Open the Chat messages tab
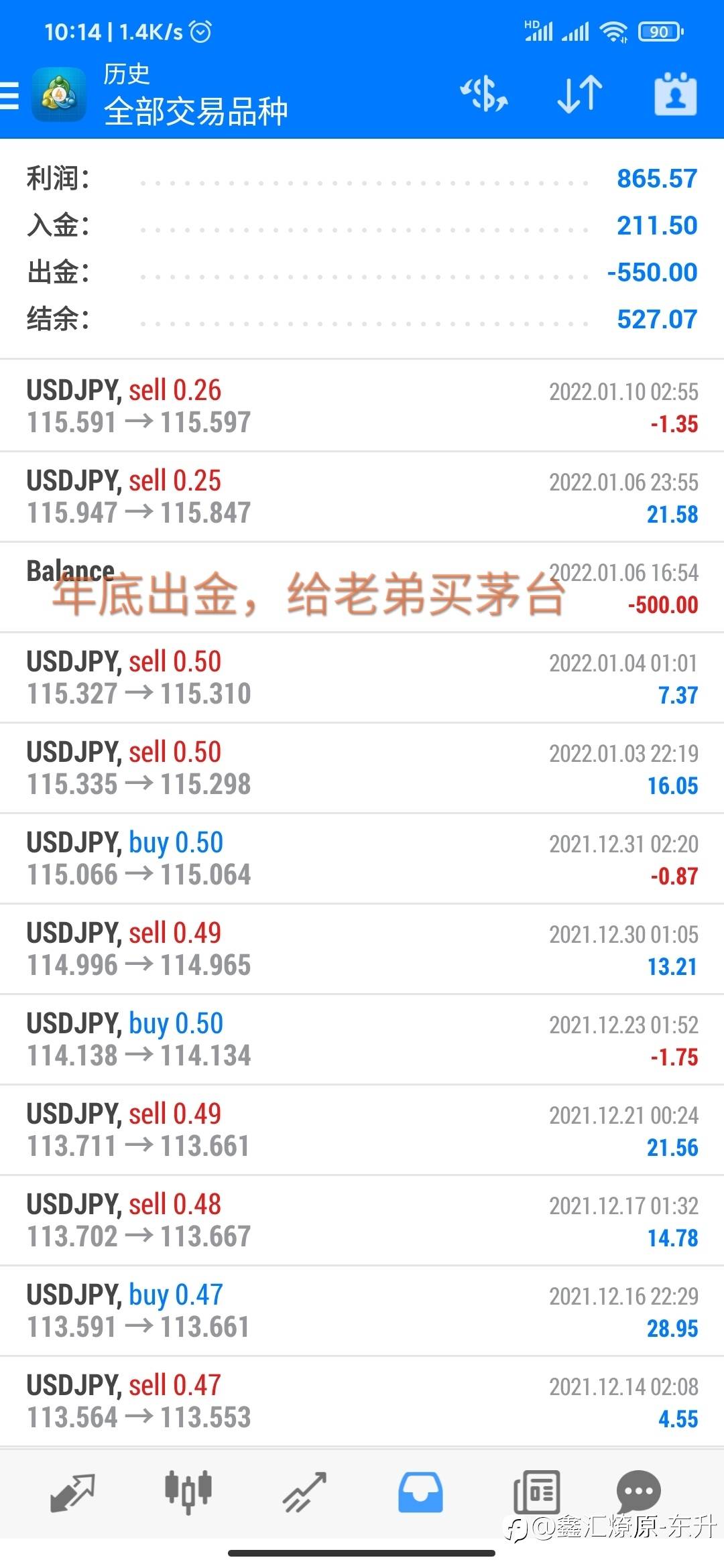Viewport: 724px width, 1568px height. pyautogui.click(x=638, y=1493)
